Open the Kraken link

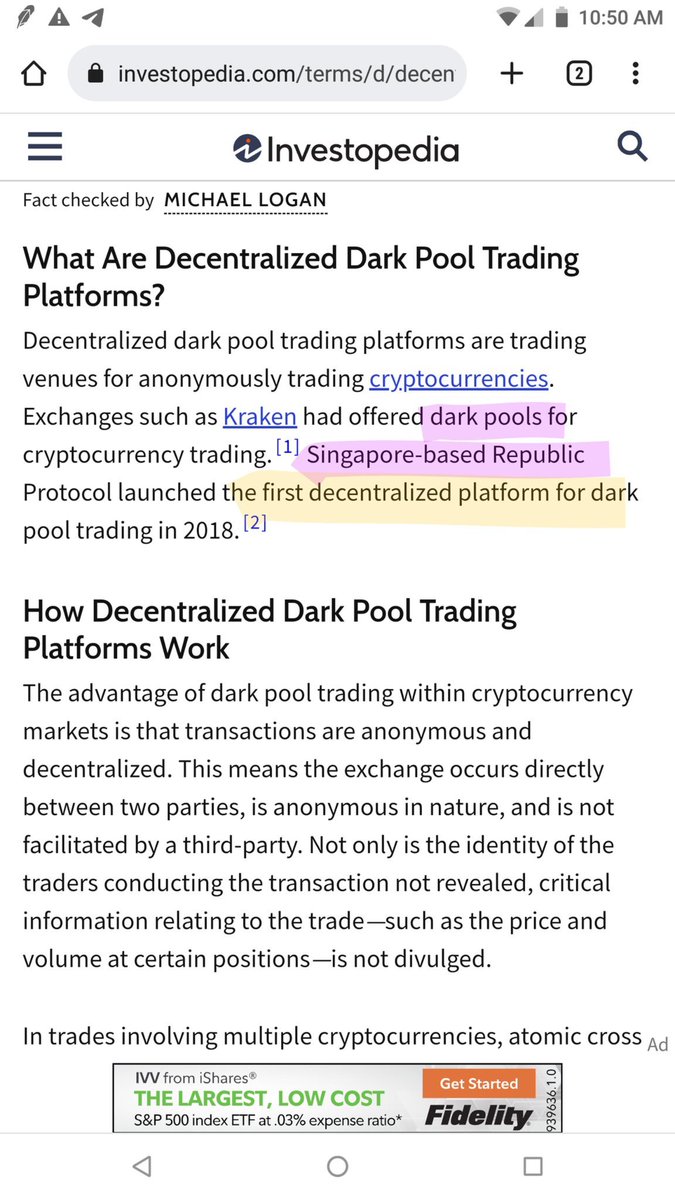click(x=260, y=417)
